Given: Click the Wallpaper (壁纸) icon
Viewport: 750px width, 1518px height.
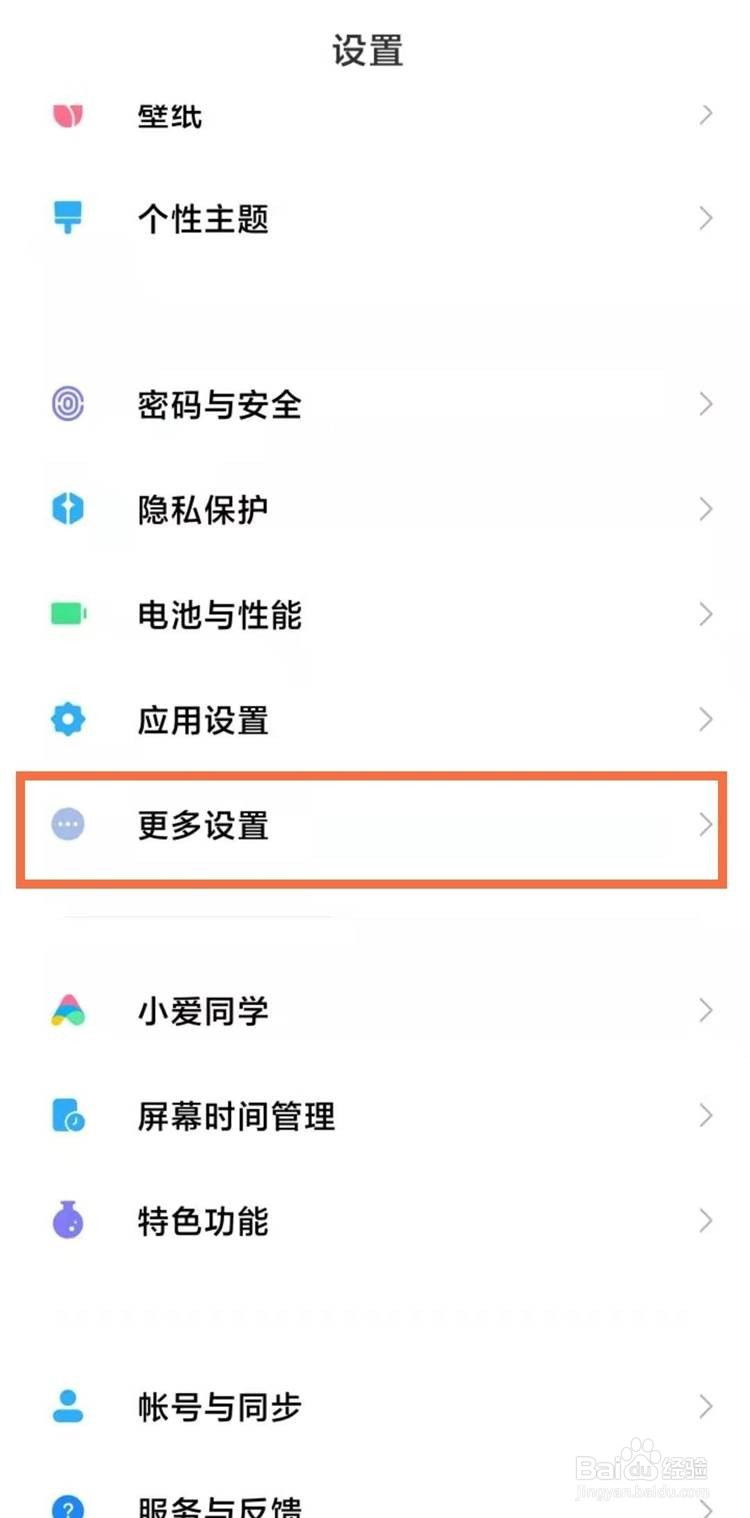Looking at the screenshot, I should point(66,115).
